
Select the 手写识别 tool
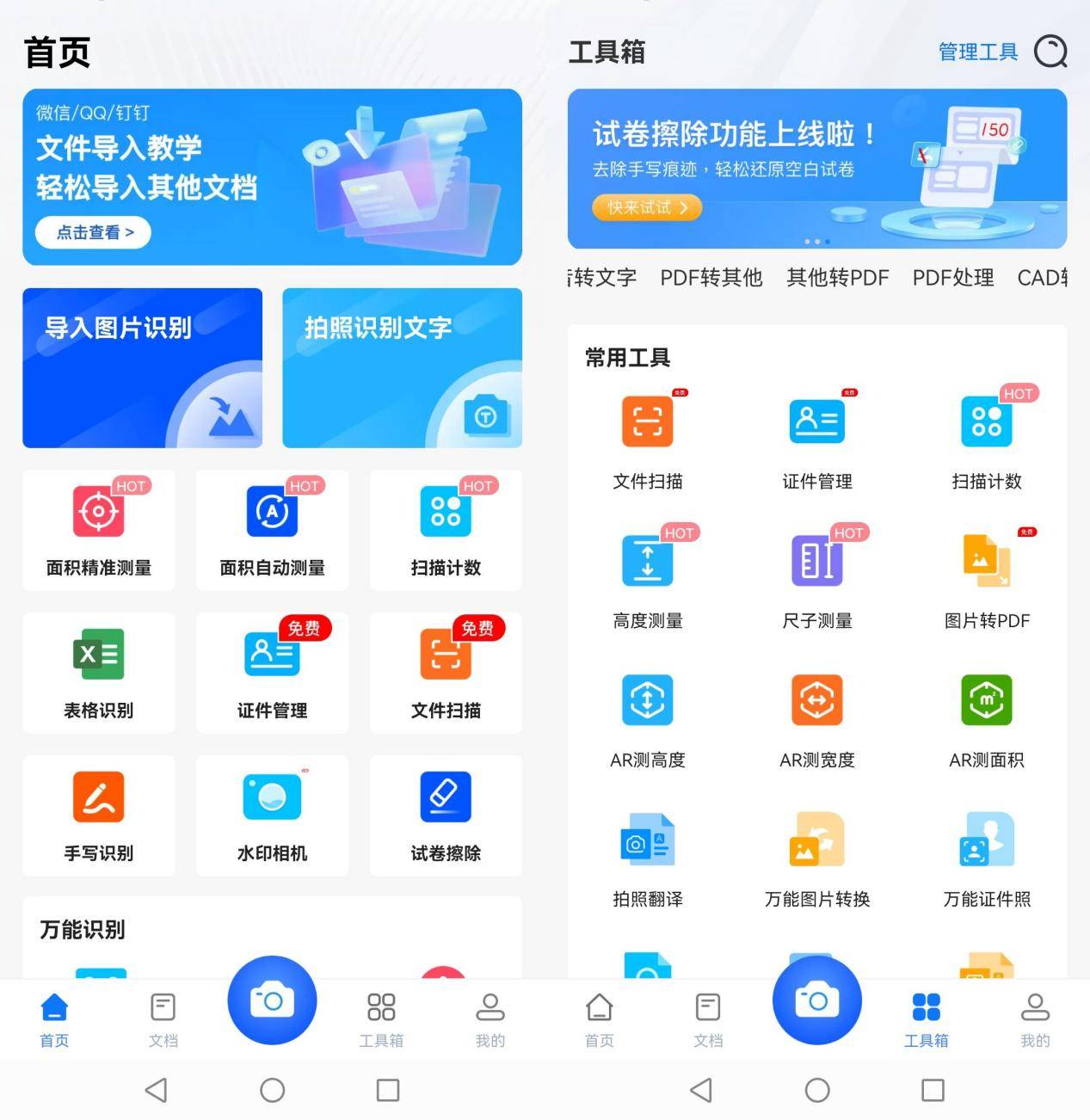pos(99,815)
